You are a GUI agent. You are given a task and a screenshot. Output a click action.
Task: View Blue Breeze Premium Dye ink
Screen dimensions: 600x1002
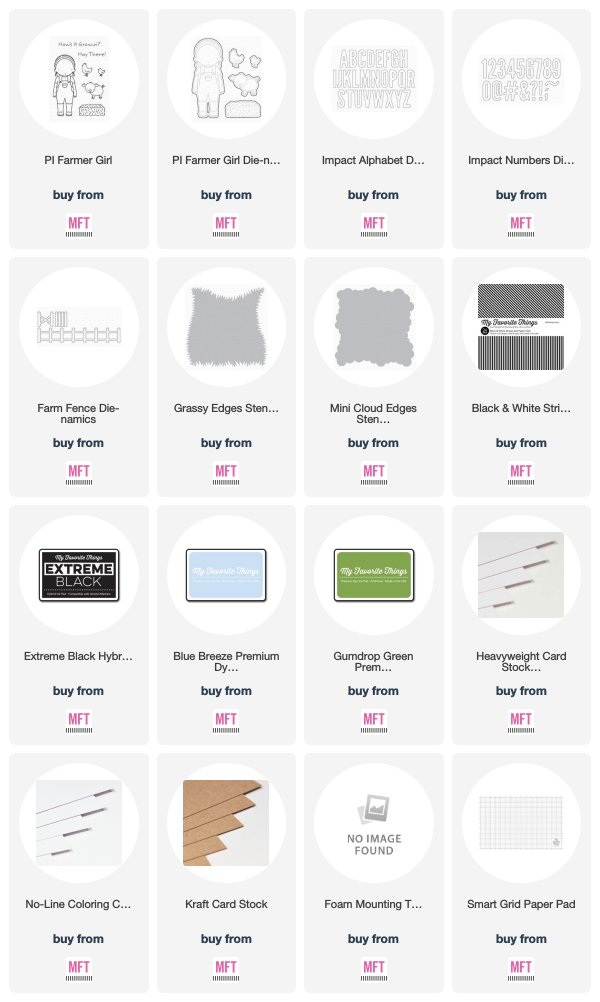[226, 625]
